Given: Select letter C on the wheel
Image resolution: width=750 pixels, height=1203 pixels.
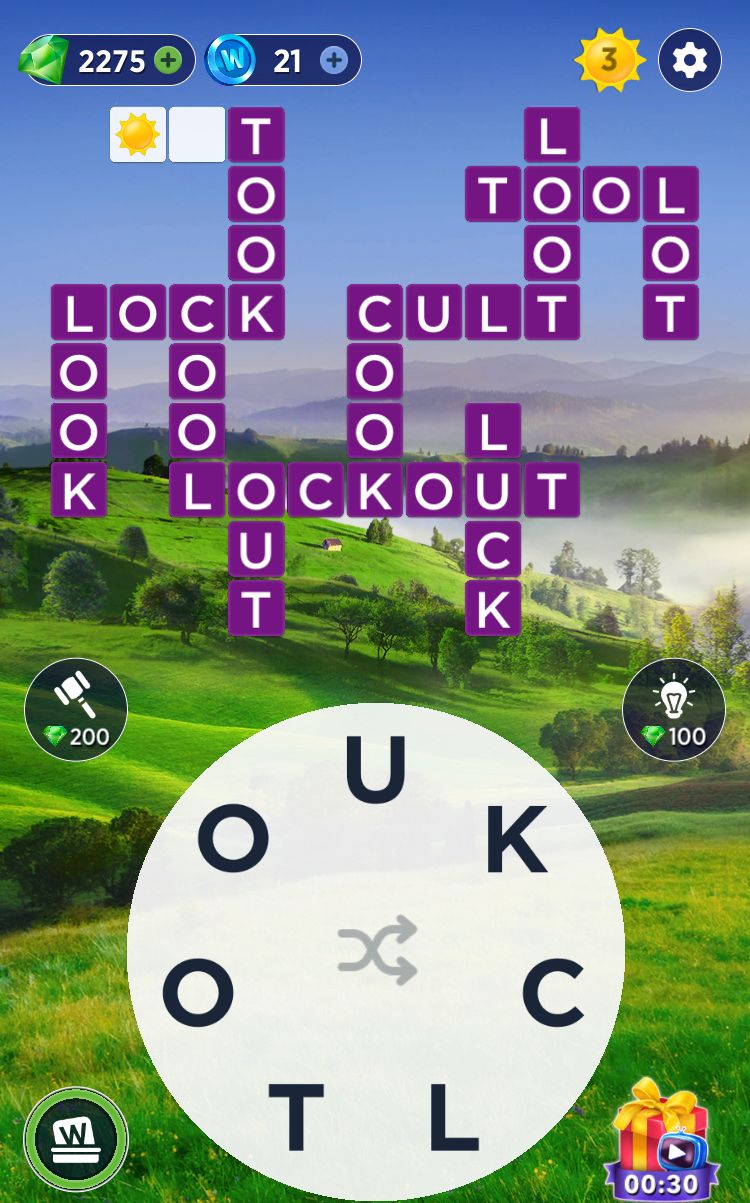Looking at the screenshot, I should click(x=552, y=993).
